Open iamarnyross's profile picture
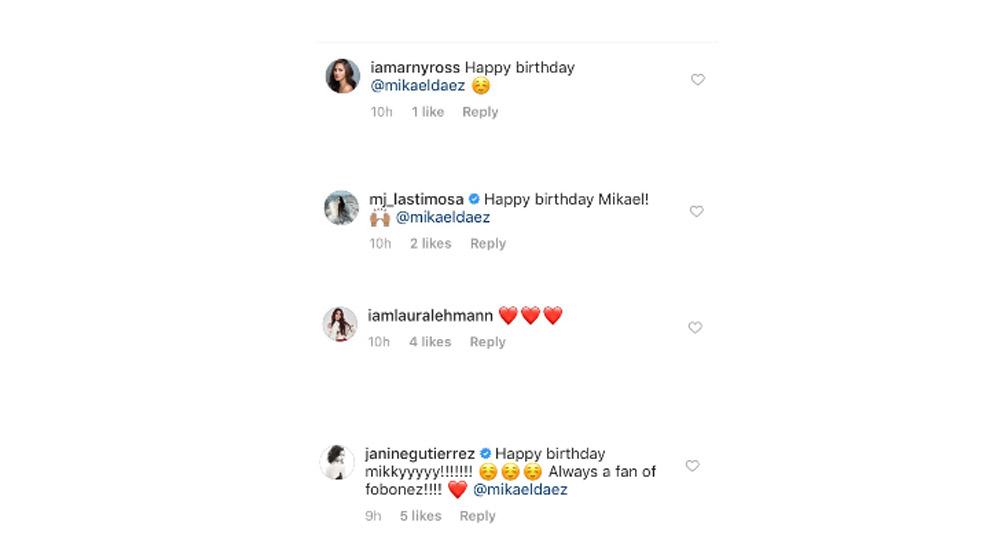This screenshot has width=1000, height=558. (343, 76)
